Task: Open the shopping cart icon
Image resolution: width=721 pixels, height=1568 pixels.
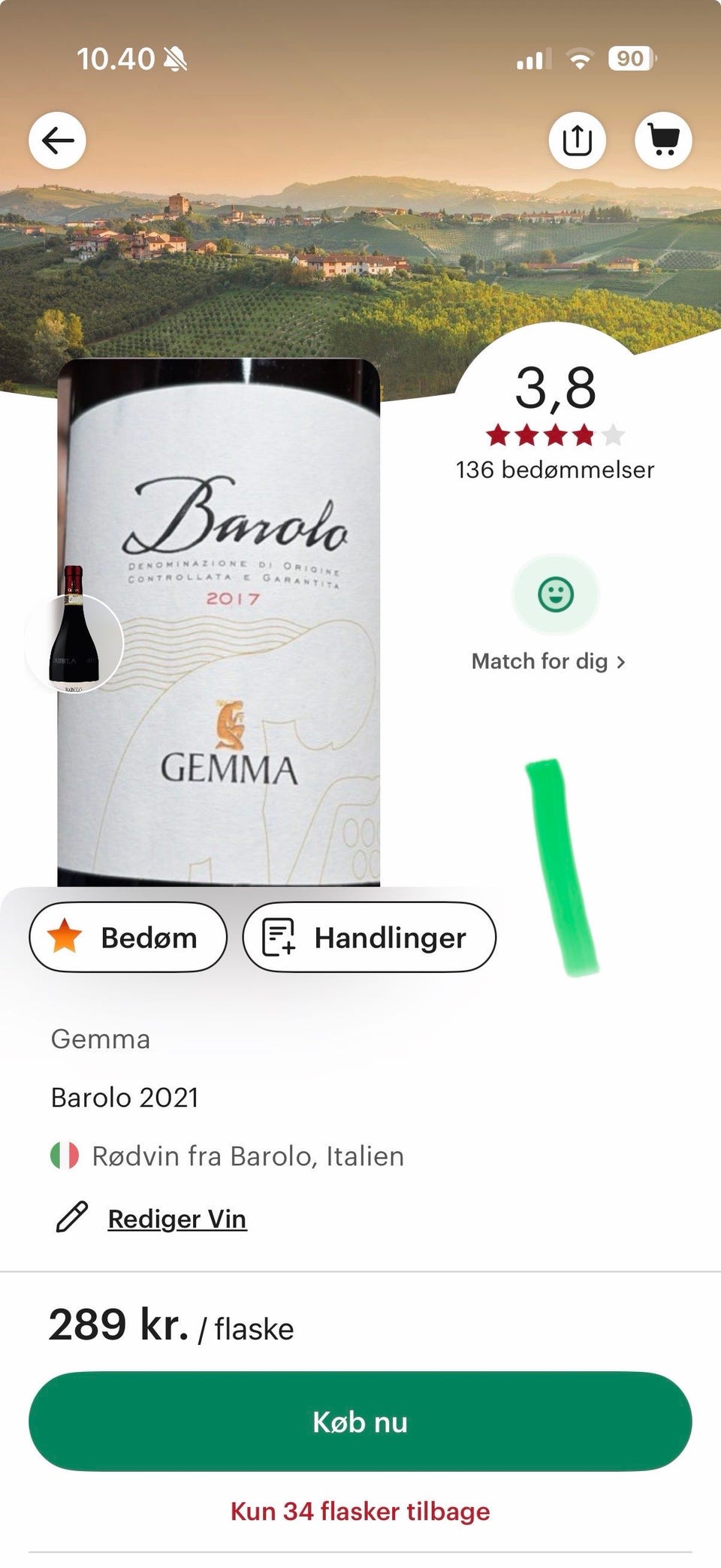Action: (664, 140)
